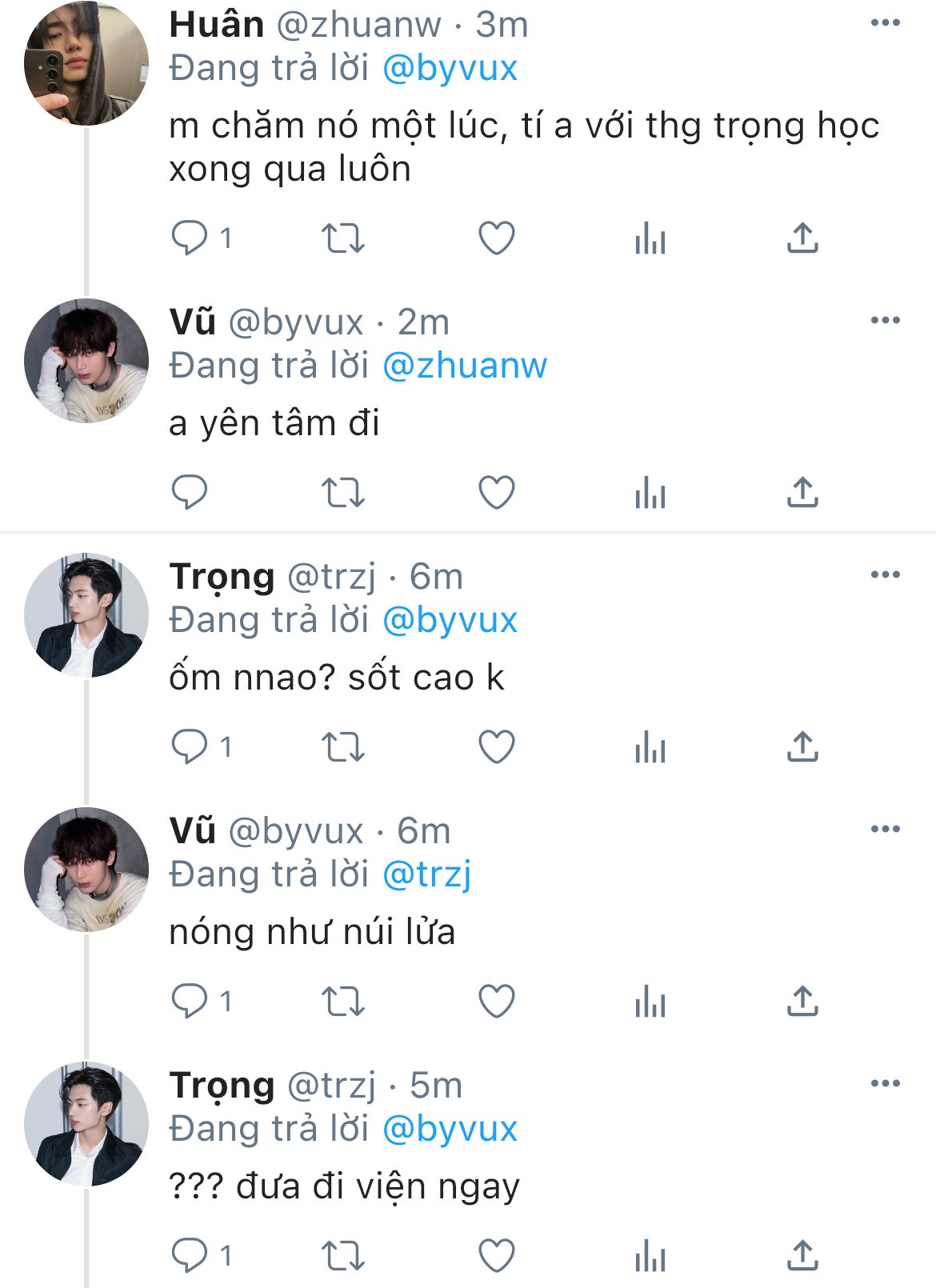Retweet Vũ's reply 'a yên tâm đi'
This screenshot has height=1288, width=936.
pyautogui.click(x=342, y=493)
